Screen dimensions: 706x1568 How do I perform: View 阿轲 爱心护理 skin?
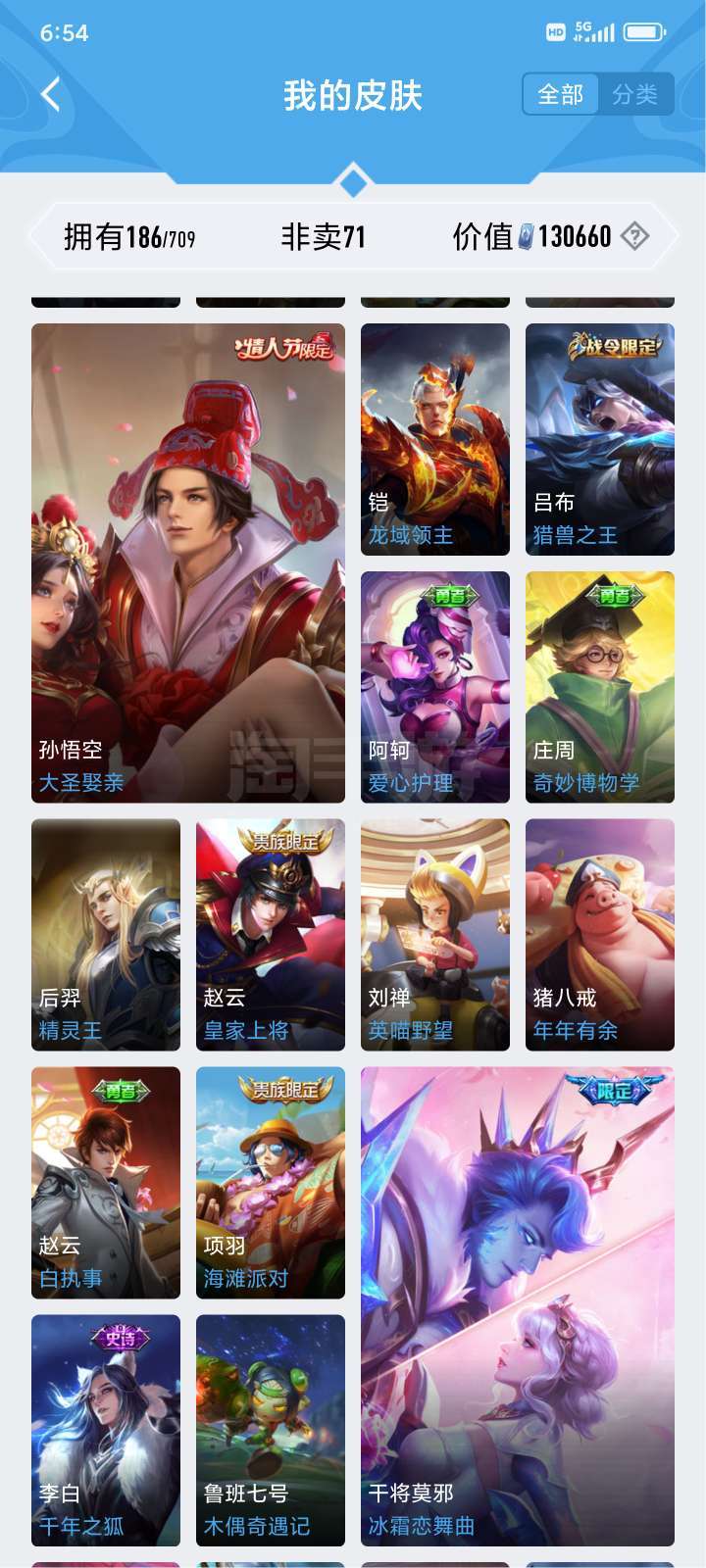coord(435,687)
